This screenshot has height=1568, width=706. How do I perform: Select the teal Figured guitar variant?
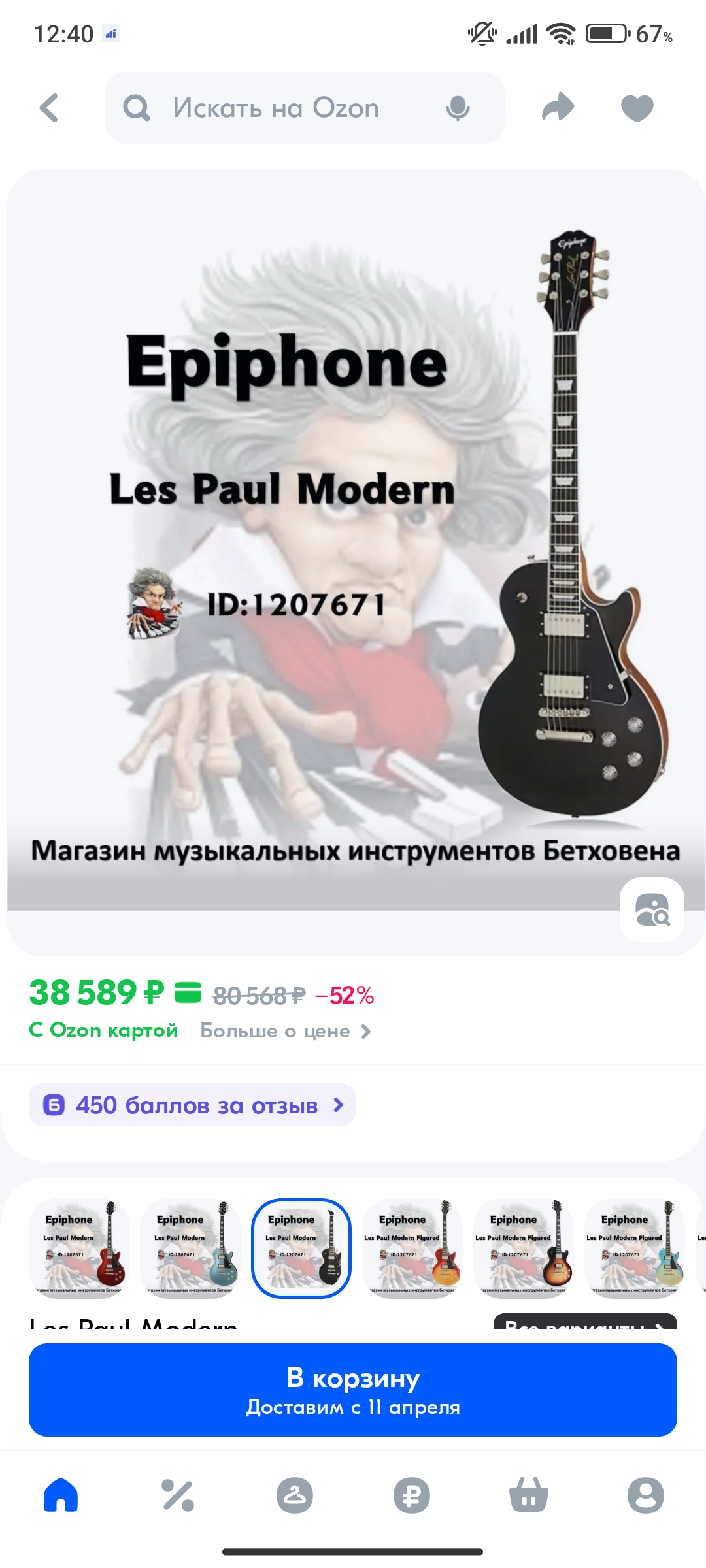pyautogui.click(x=635, y=1248)
